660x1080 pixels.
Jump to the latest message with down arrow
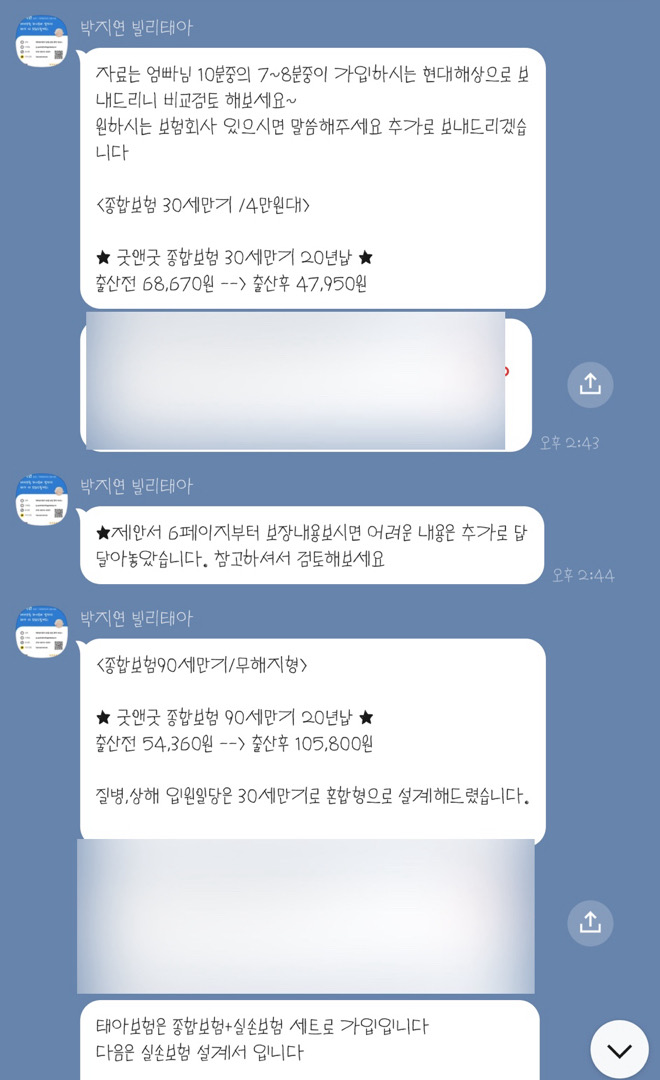(x=619, y=1050)
